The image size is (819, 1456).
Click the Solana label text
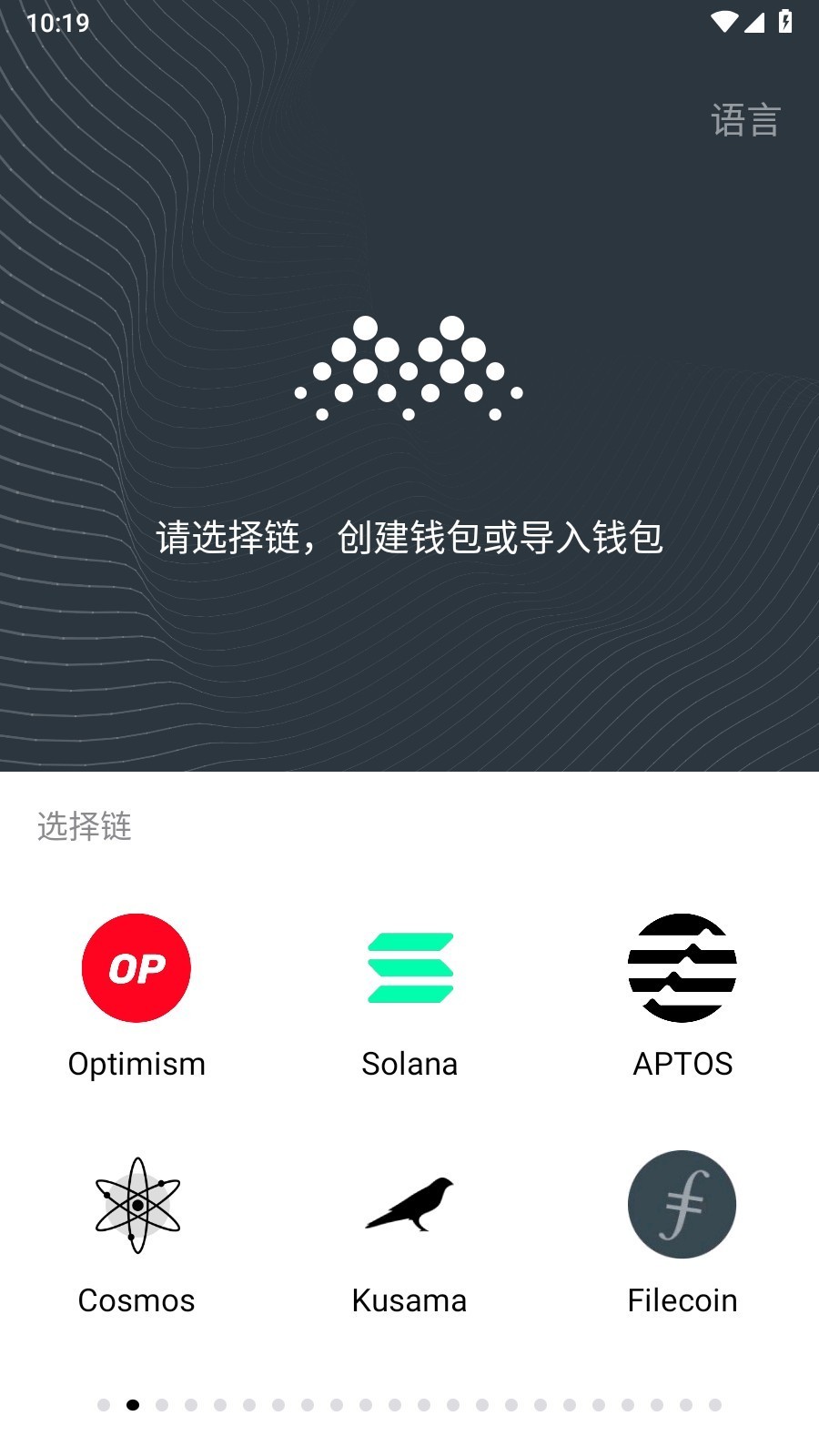click(x=409, y=1063)
